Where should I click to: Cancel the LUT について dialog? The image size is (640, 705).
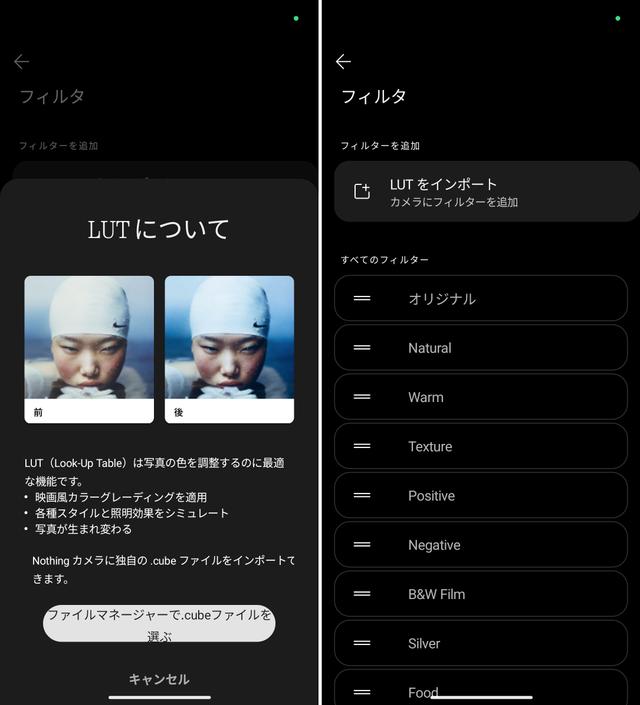(159, 679)
